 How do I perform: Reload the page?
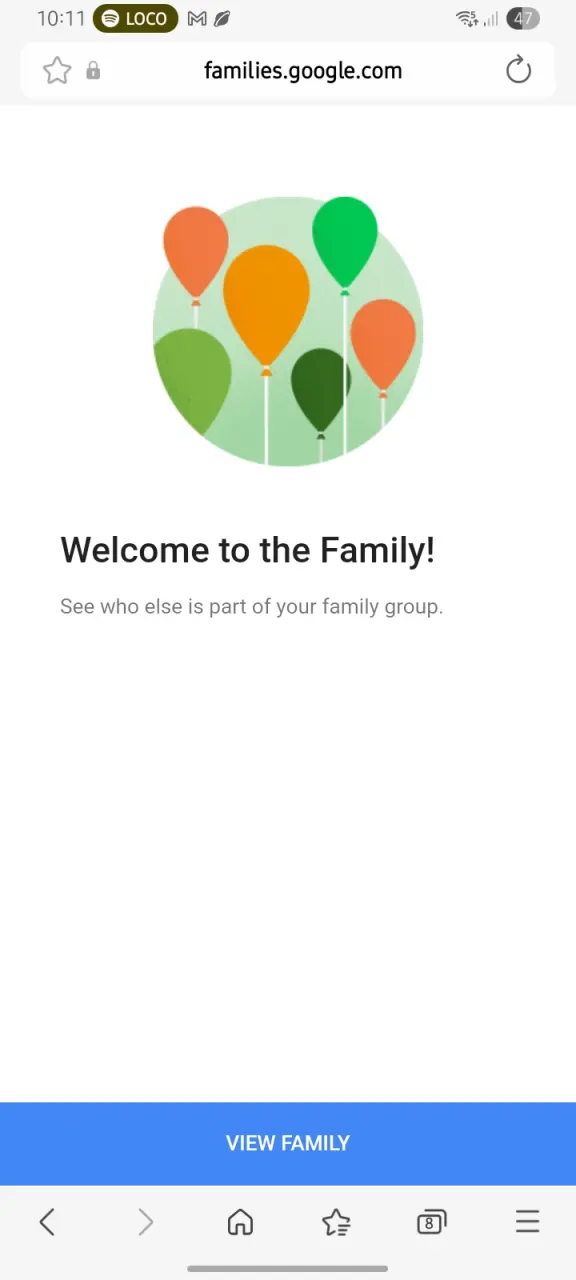pyautogui.click(x=518, y=71)
